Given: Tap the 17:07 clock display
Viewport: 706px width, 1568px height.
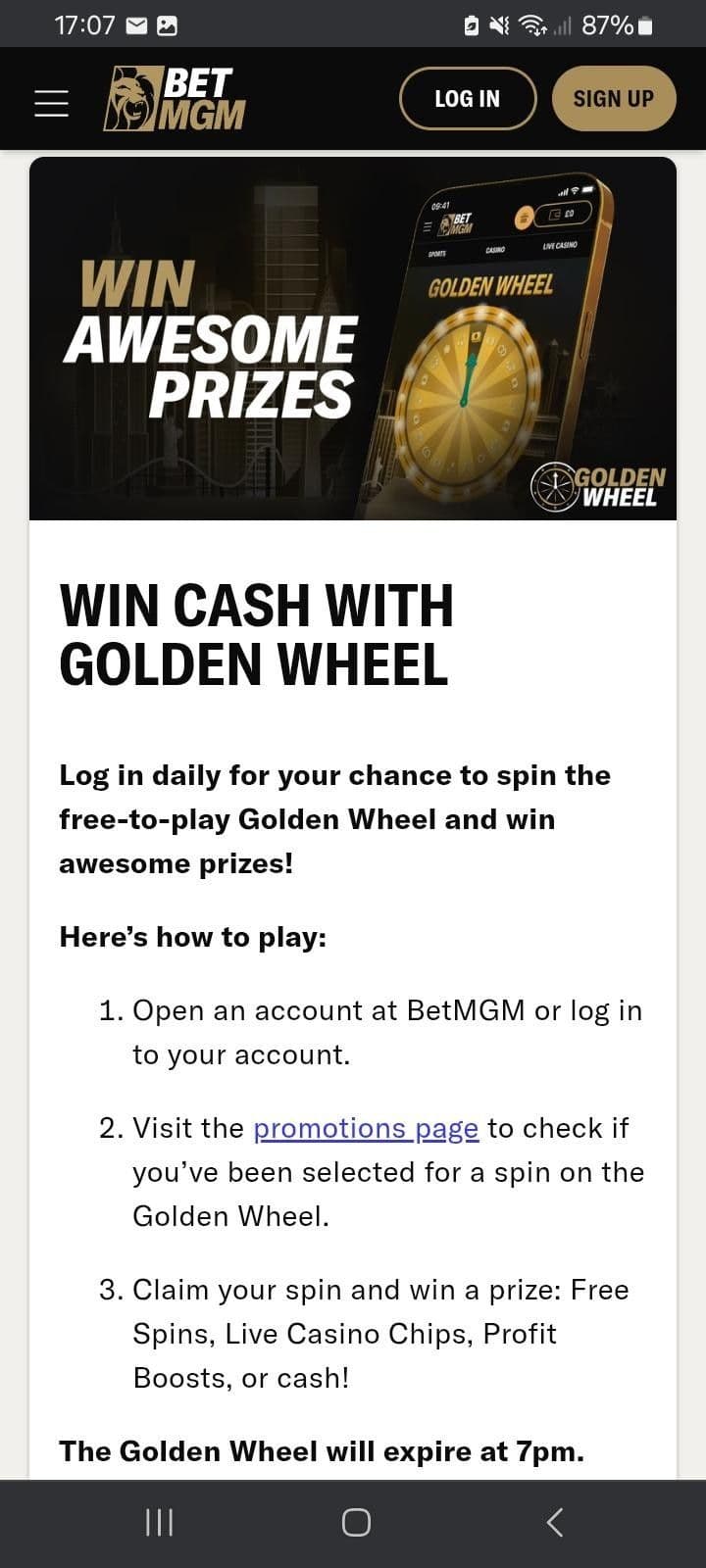Looking at the screenshot, I should [x=85, y=24].
